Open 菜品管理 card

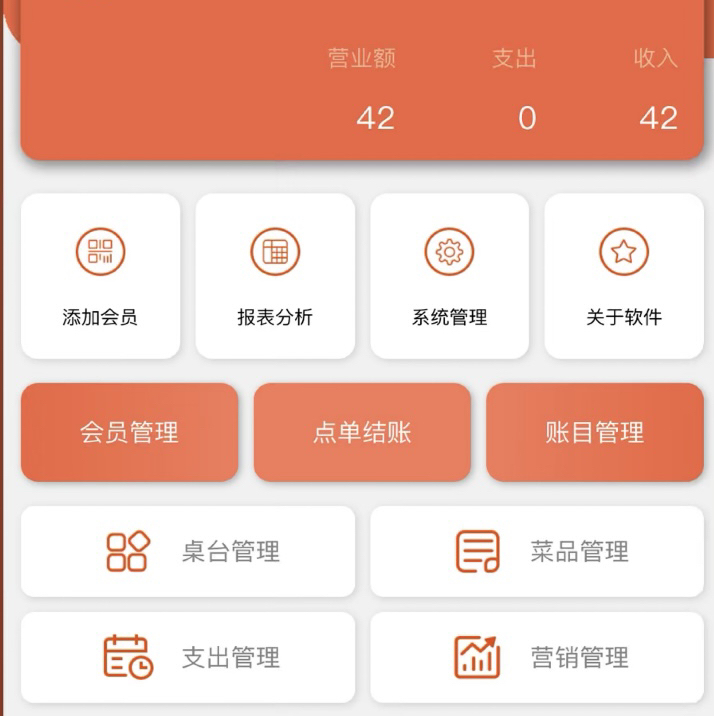(x=537, y=551)
